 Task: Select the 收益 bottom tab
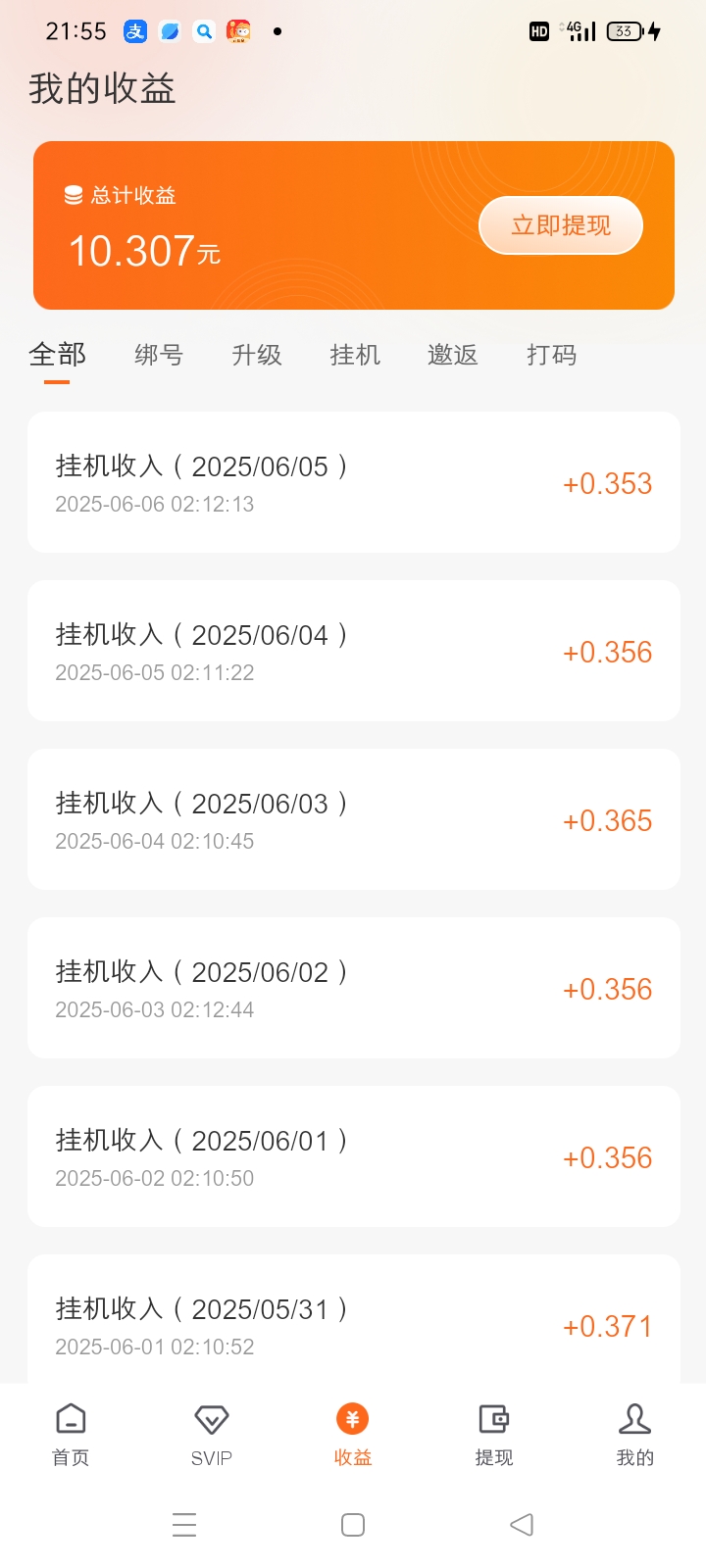(353, 1435)
